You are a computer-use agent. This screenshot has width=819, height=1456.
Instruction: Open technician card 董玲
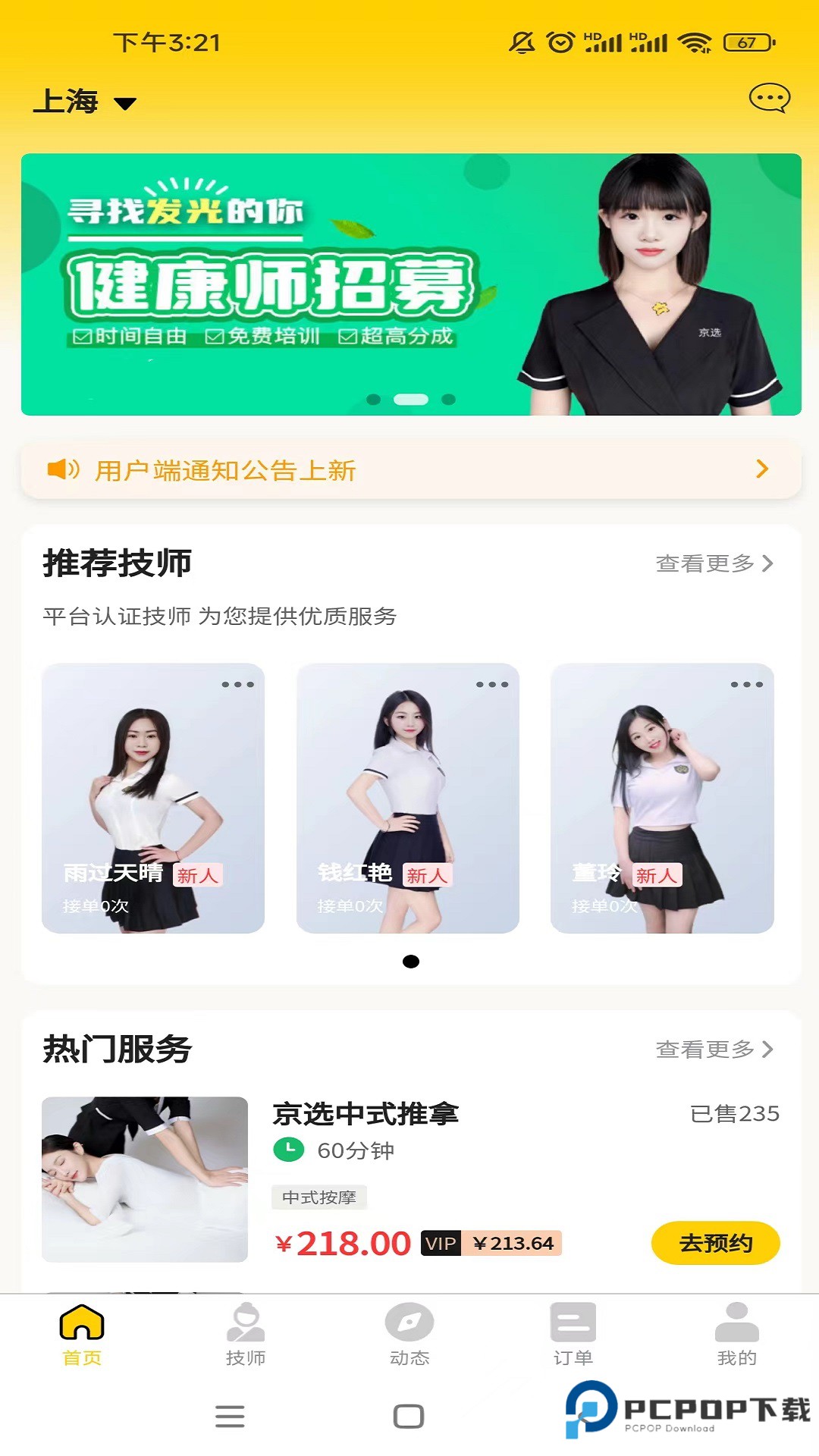[662, 798]
